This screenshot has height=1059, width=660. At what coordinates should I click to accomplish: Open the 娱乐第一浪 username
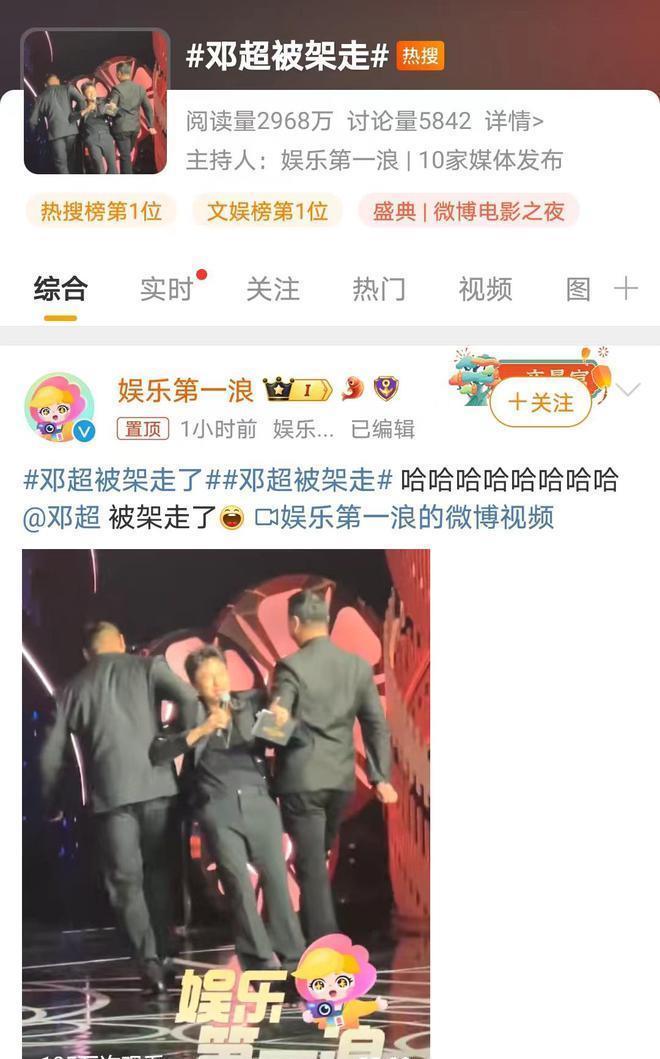click(186, 390)
